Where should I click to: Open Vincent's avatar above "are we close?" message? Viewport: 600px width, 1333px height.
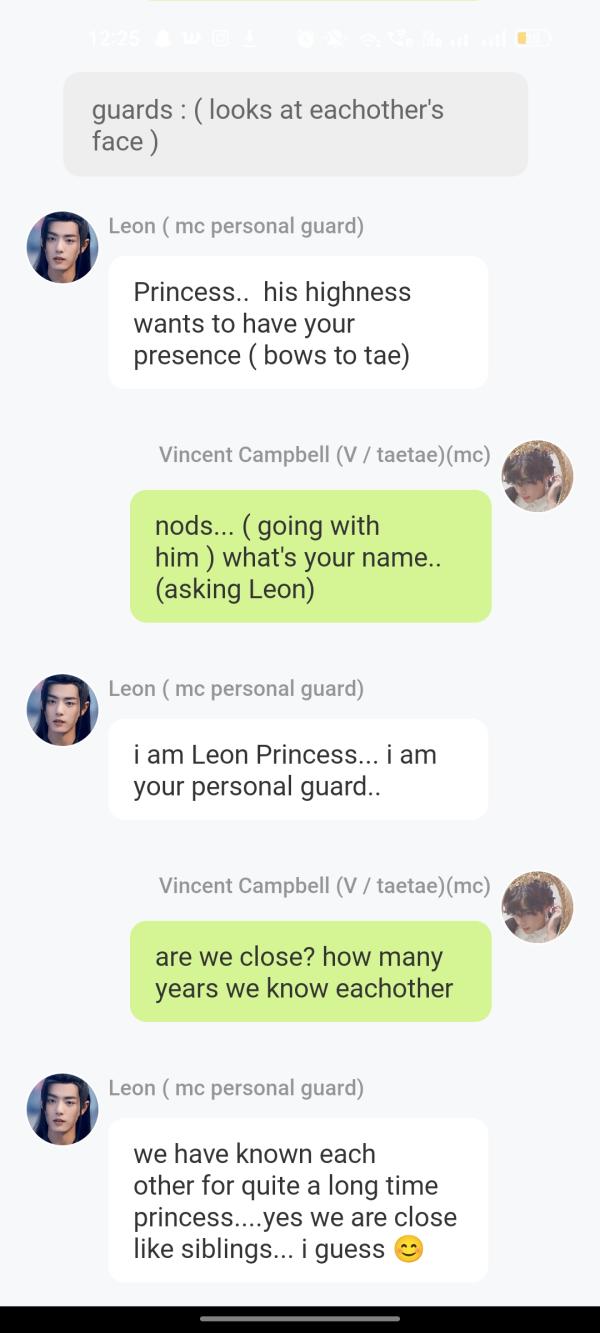[x=537, y=907]
